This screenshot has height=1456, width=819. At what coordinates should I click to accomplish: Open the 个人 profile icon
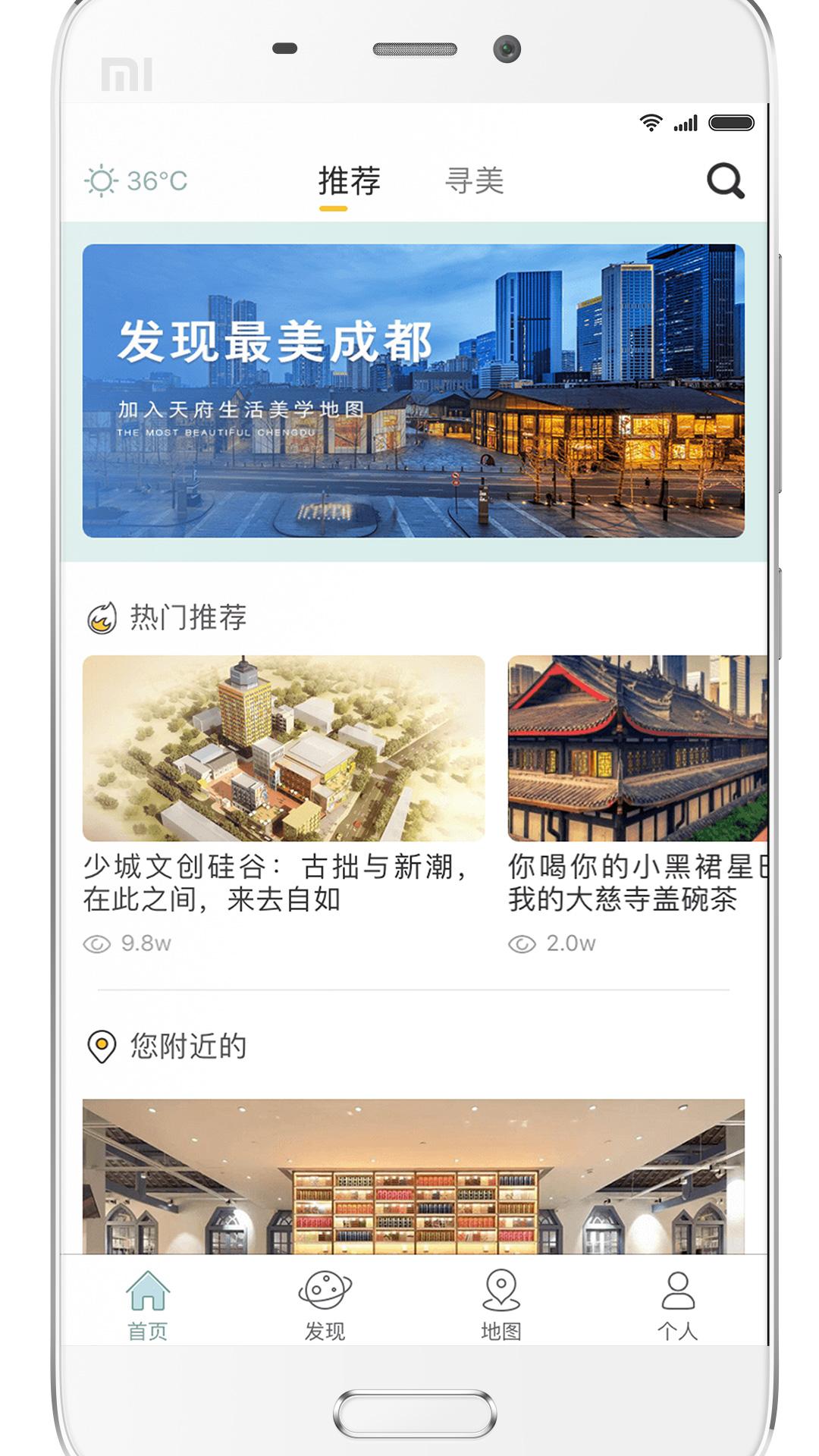point(676,1288)
